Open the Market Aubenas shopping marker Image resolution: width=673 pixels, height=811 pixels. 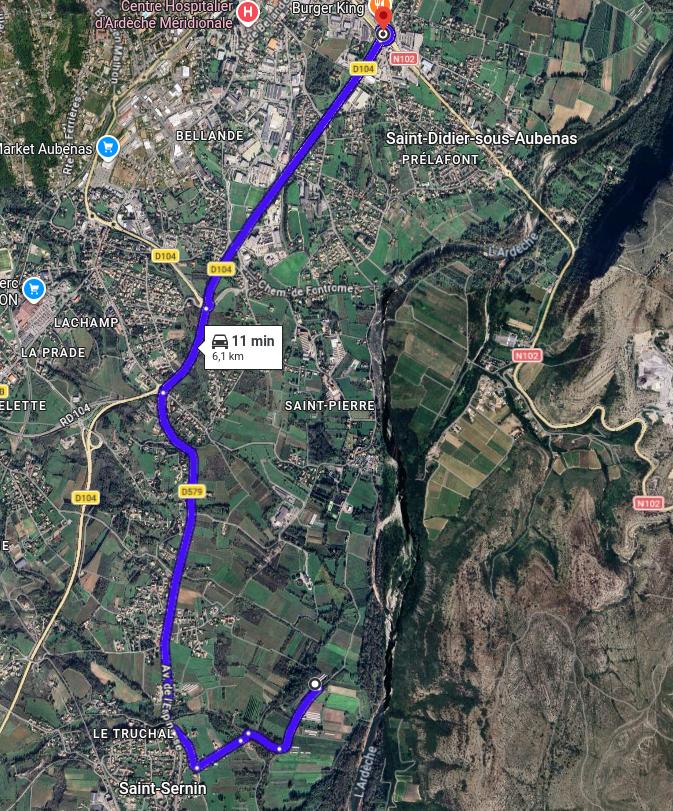point(109,149)
